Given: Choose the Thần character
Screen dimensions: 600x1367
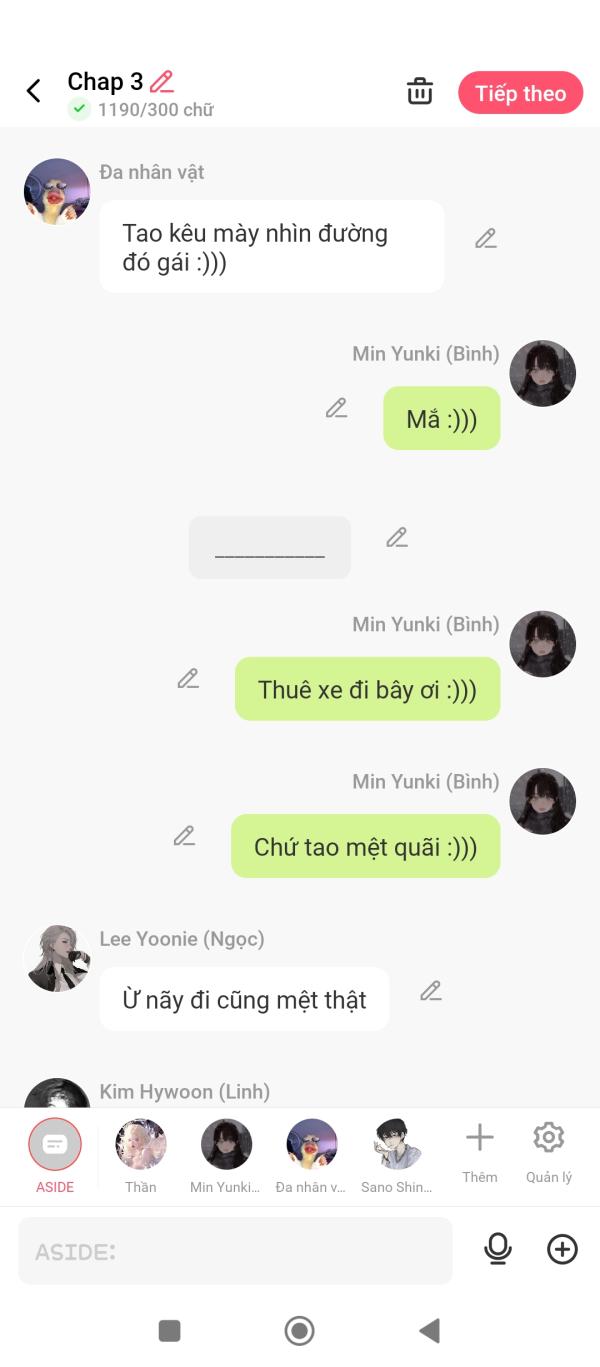Looking at the screenshot, I should point(141,1156).
